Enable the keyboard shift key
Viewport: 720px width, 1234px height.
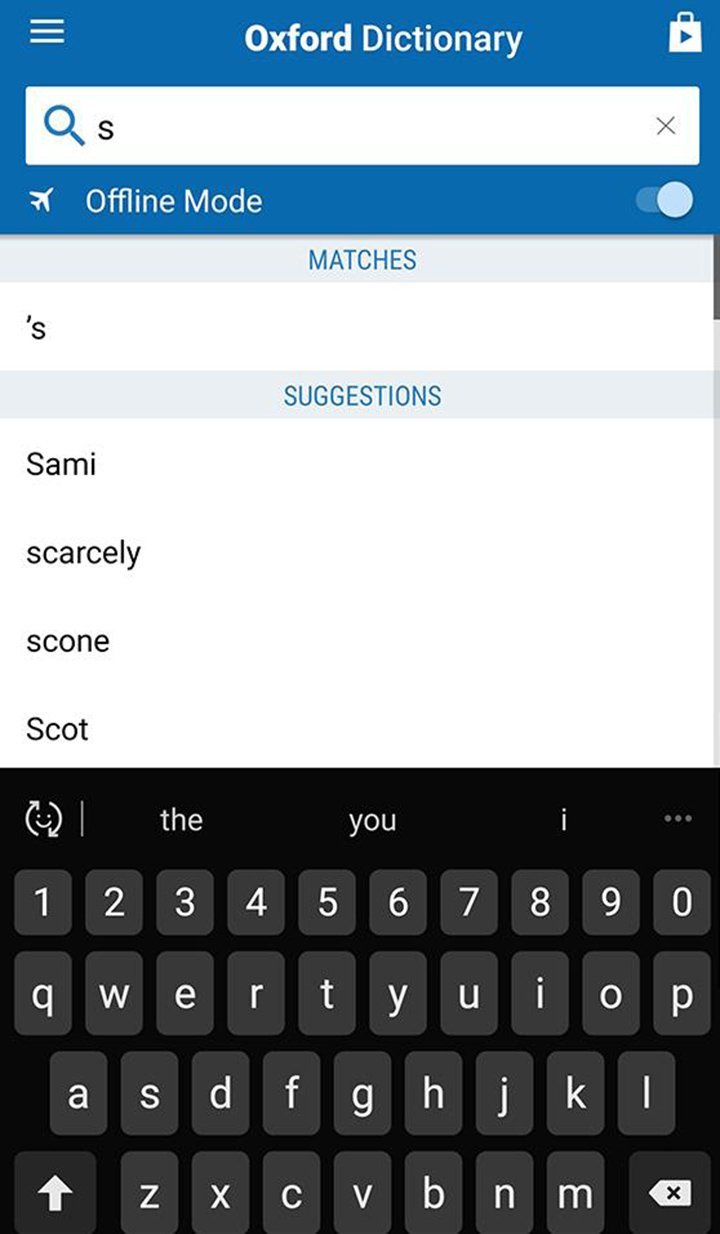[x=55, y=1192]
